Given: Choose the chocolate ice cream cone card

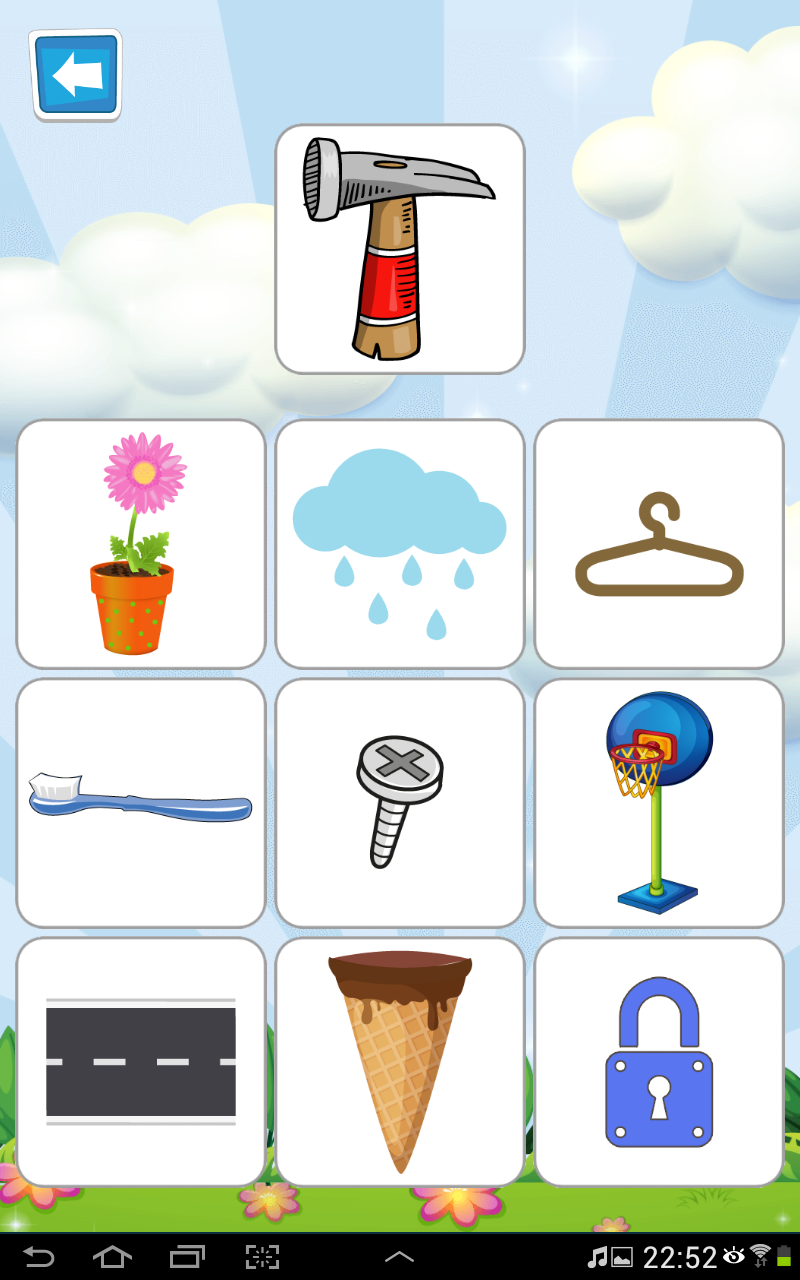Looking at the screenshot, I should click(399, 1060).
